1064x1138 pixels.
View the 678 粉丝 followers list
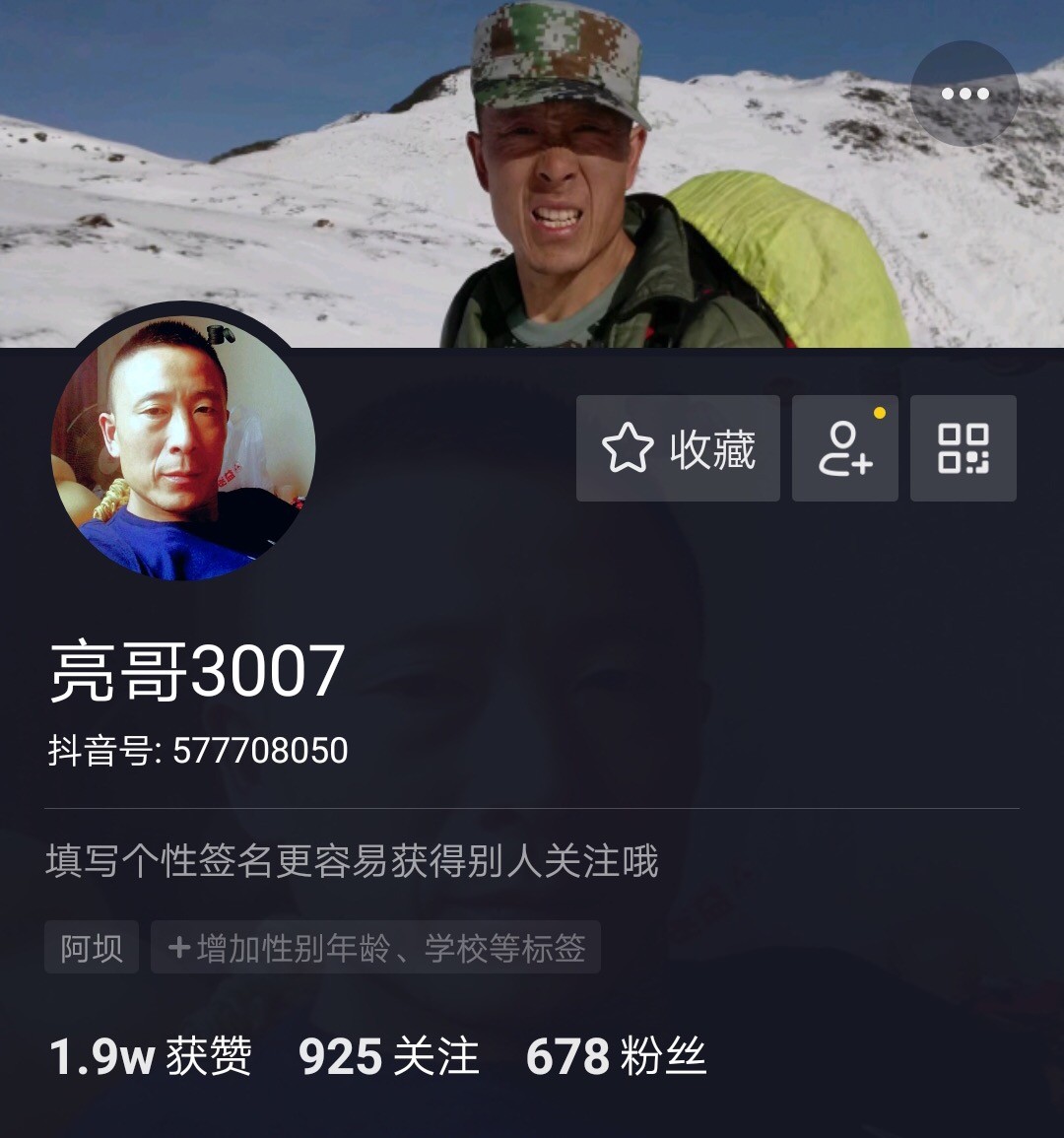coord(616,1056)
